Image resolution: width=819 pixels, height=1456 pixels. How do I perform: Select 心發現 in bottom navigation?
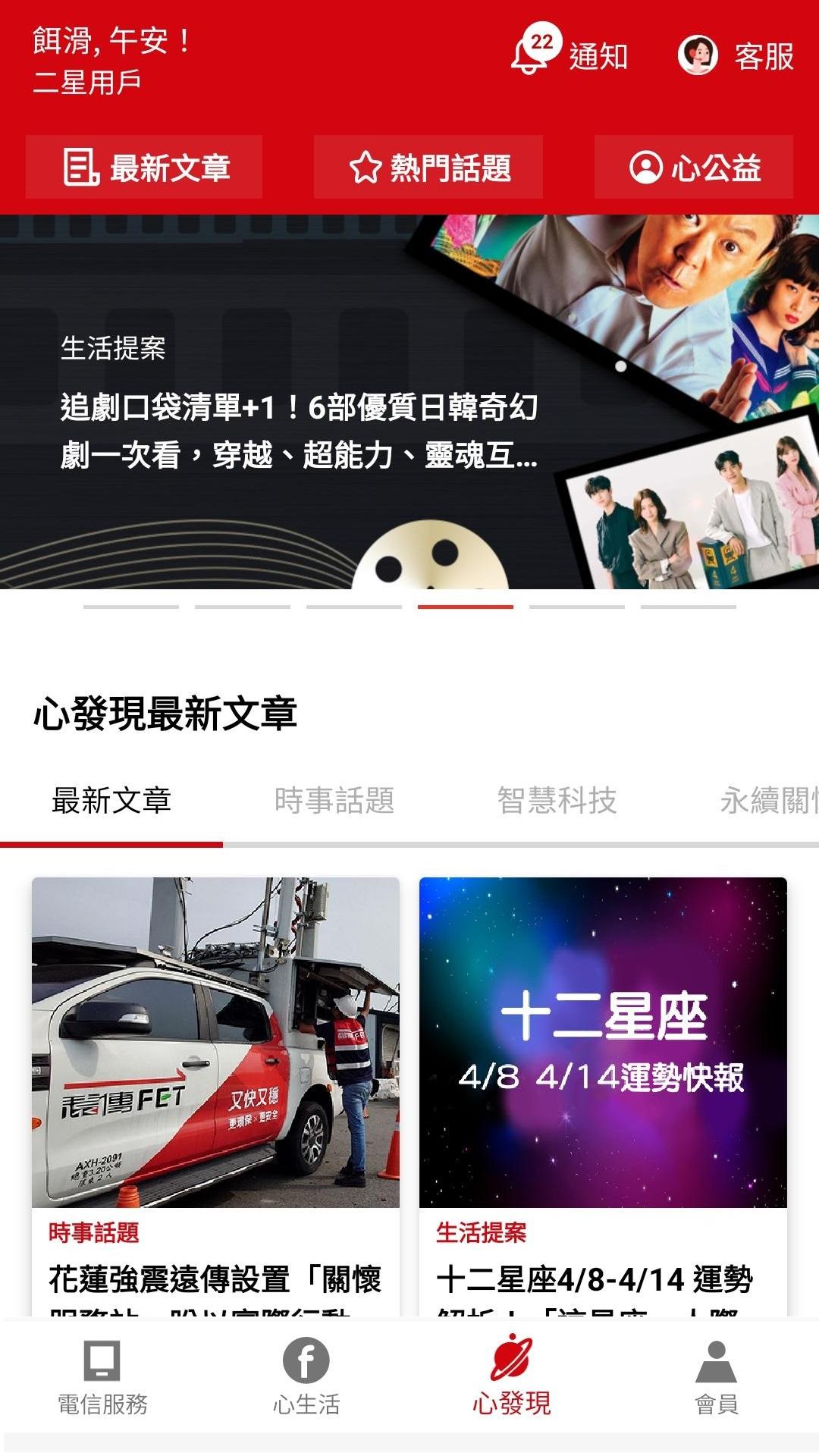(512, 1376)
